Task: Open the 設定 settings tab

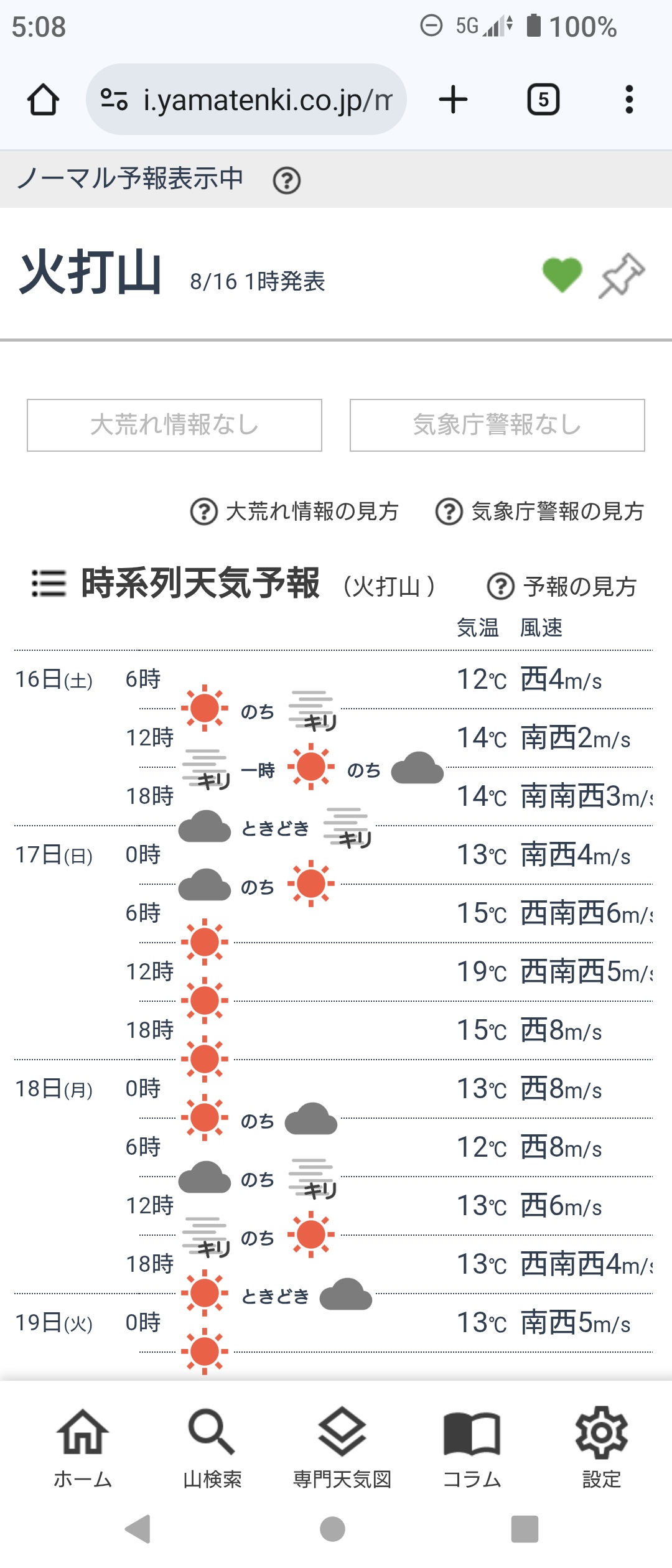Action: coord(602,1449)
